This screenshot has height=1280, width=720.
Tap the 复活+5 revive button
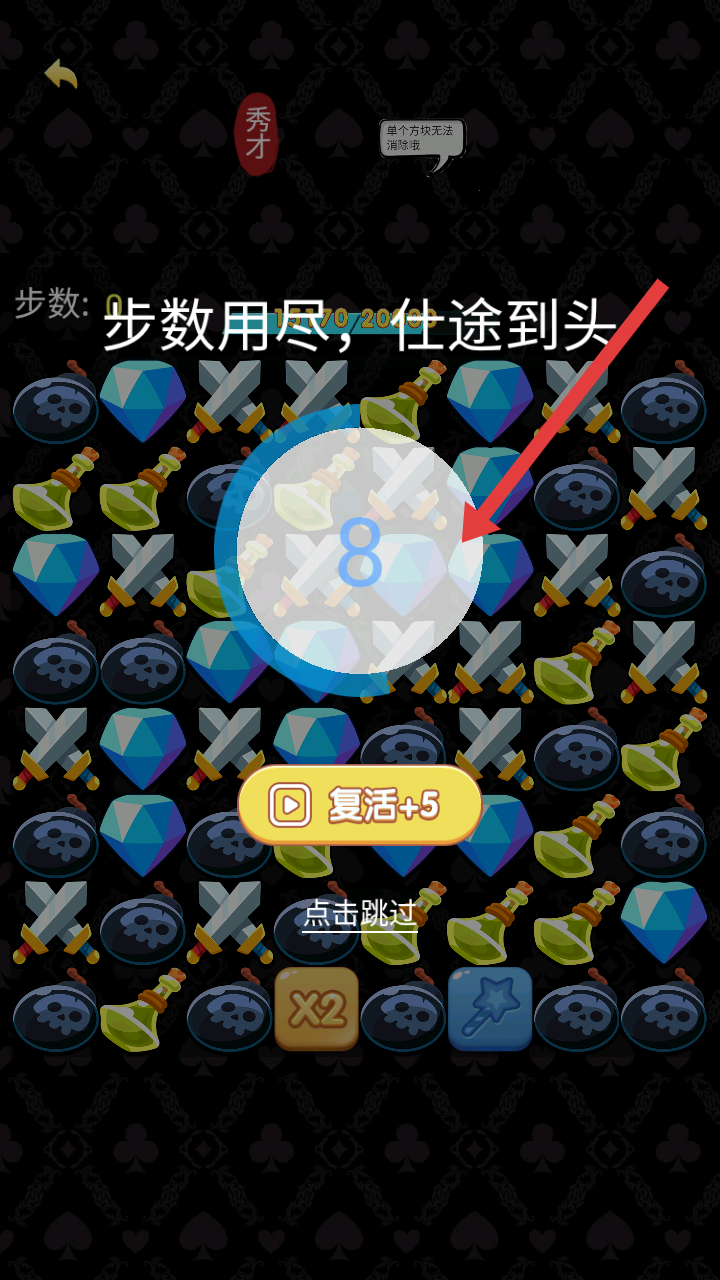[360, 805]
